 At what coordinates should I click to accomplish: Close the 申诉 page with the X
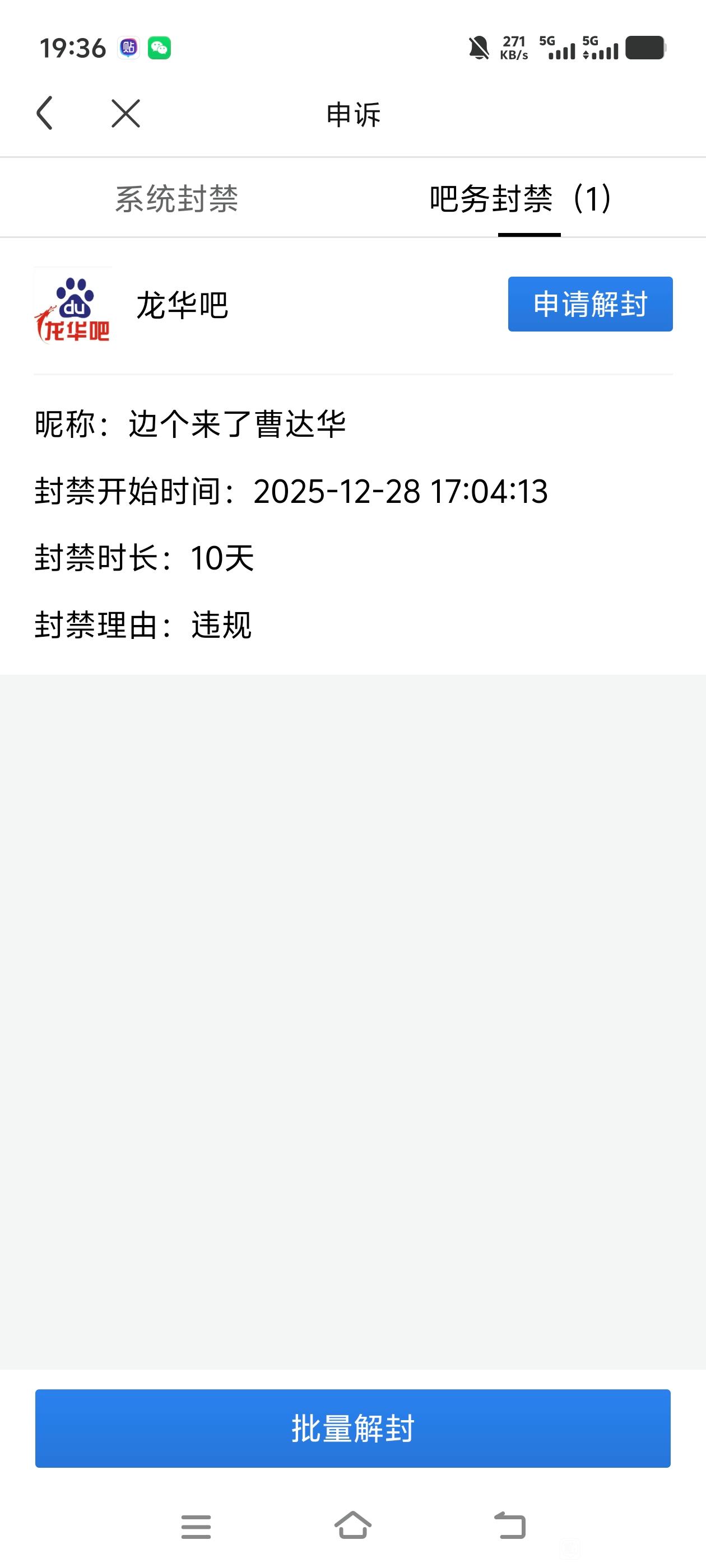tap(126, 114)
